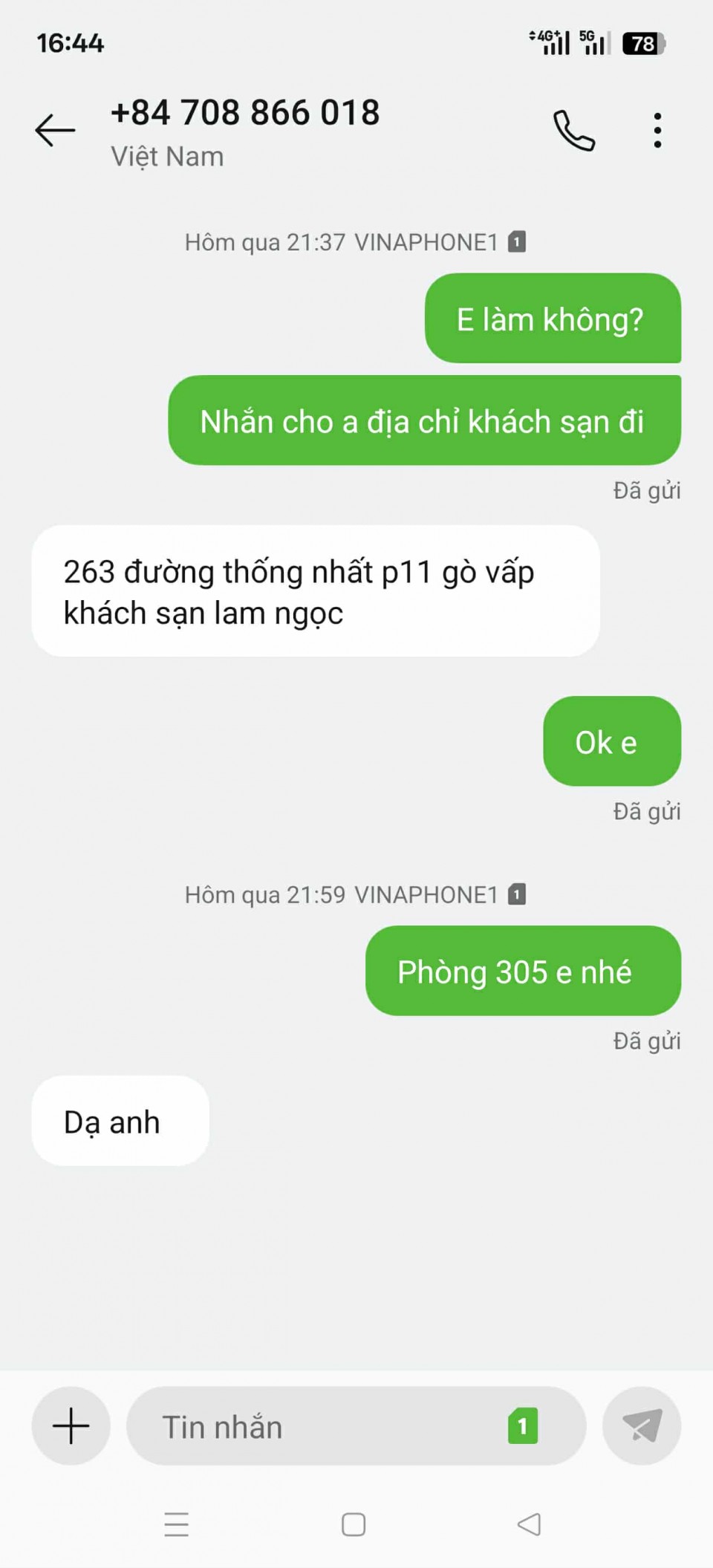
Task: Call +84 708 866 018
Action: (x=573, y=131)
